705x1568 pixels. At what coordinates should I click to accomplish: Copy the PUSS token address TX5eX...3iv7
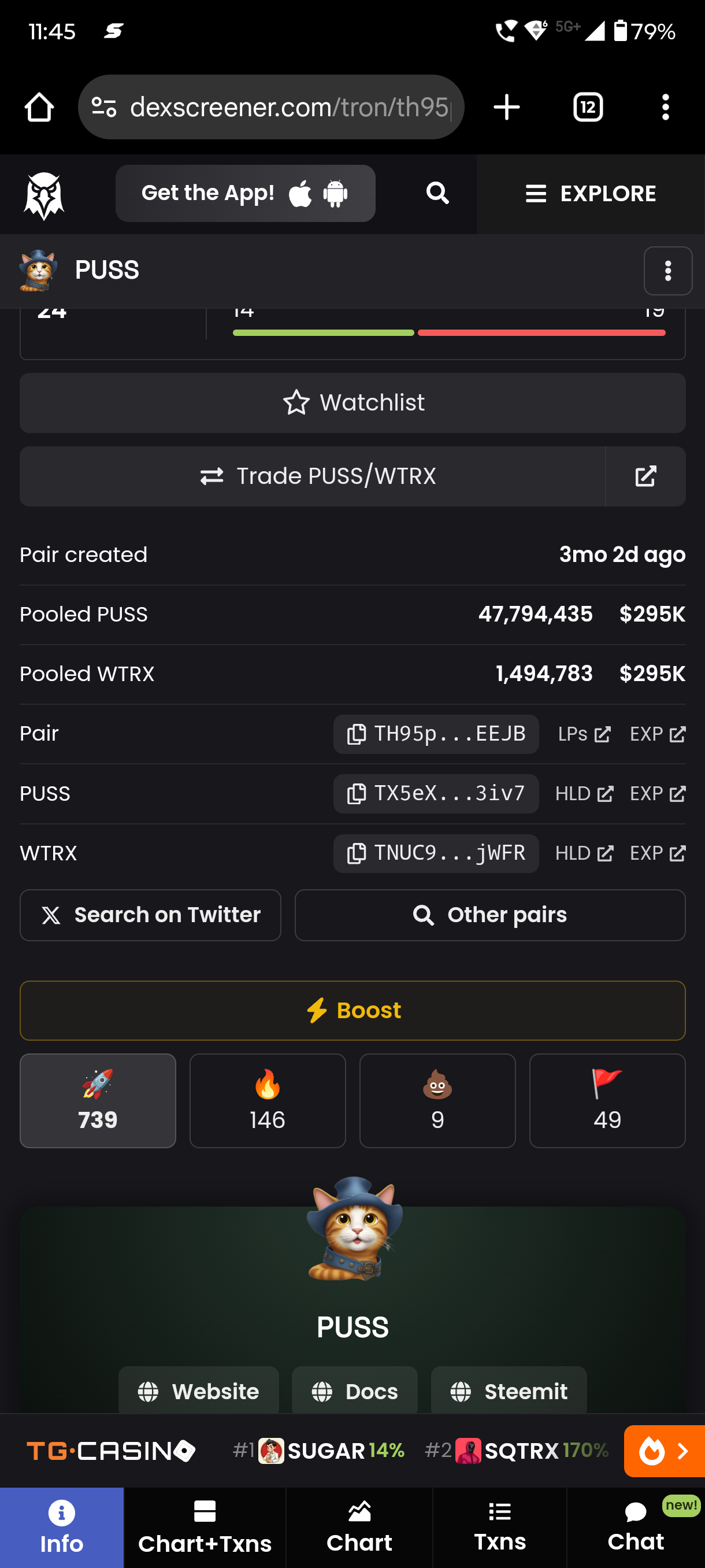pos(436,794)
